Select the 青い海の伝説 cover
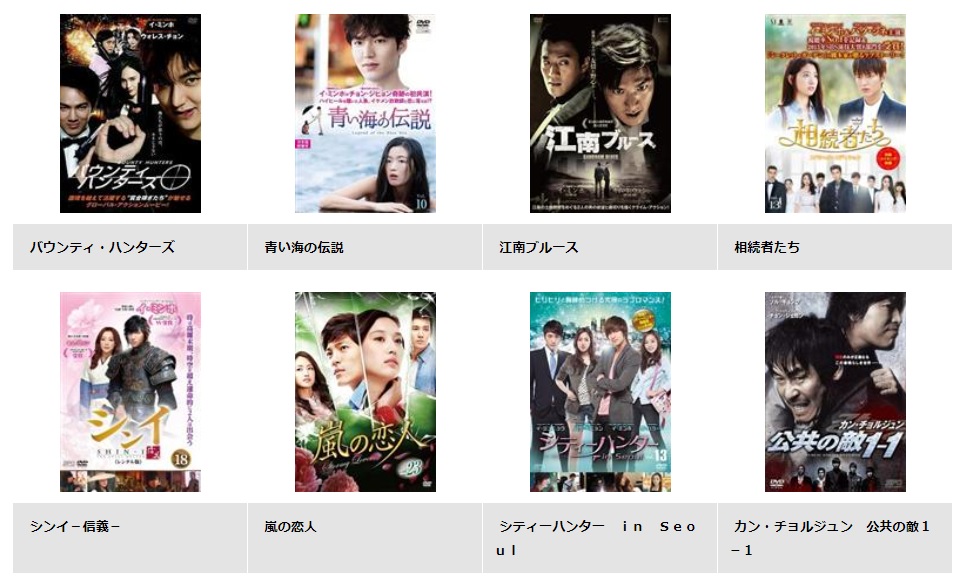The image size is (960, 585). pos(365,113)
